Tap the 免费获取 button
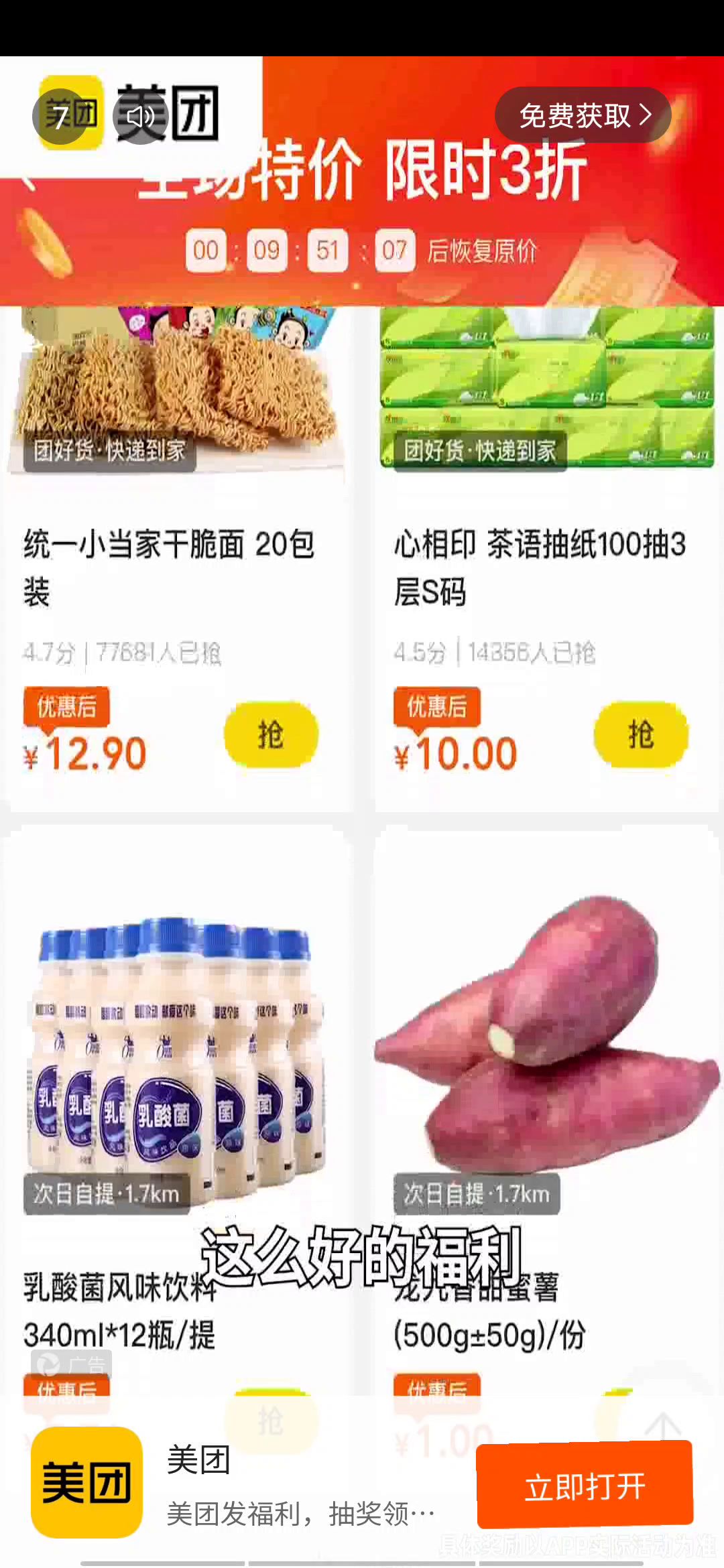724x1568 pixels. tap(583, 115)
